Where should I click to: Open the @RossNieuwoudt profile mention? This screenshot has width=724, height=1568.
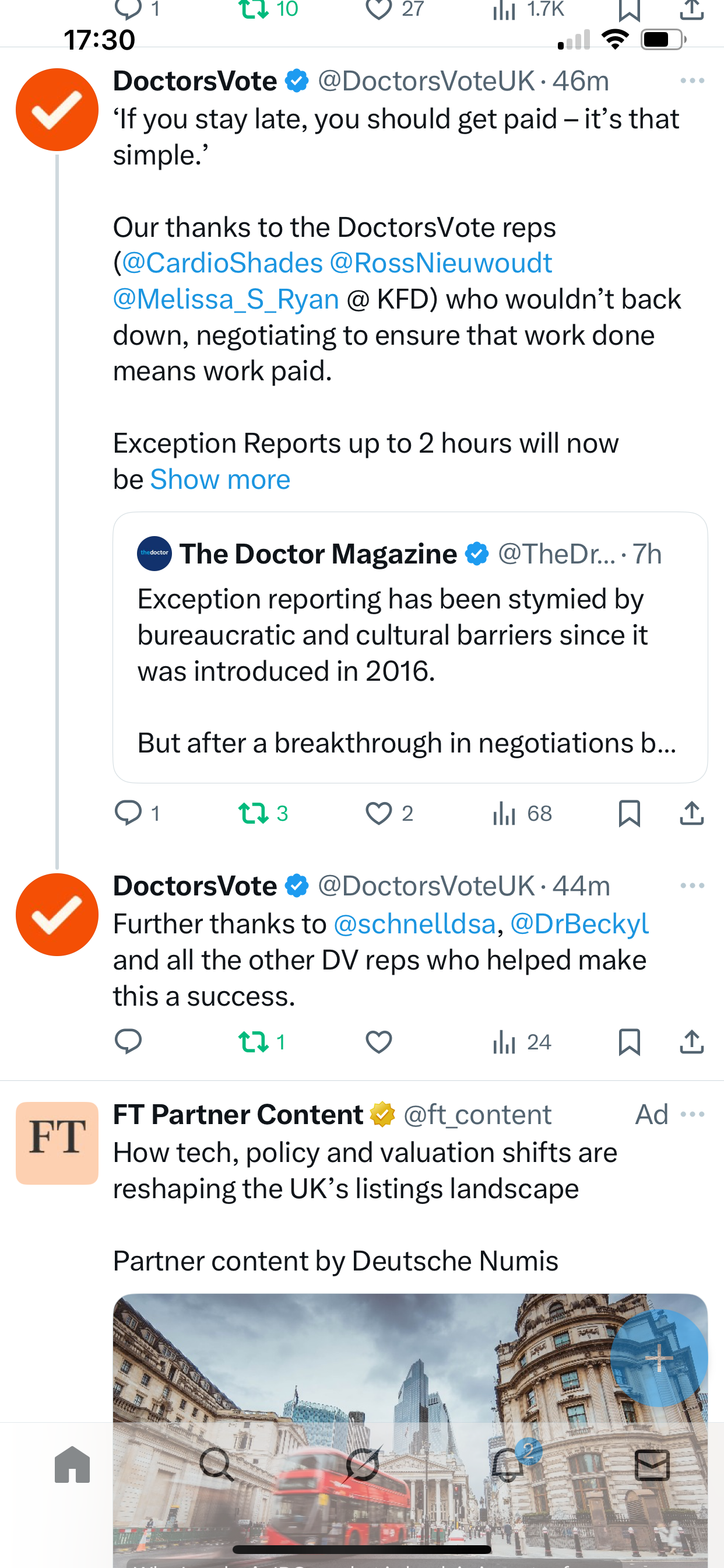pos(441,263)
